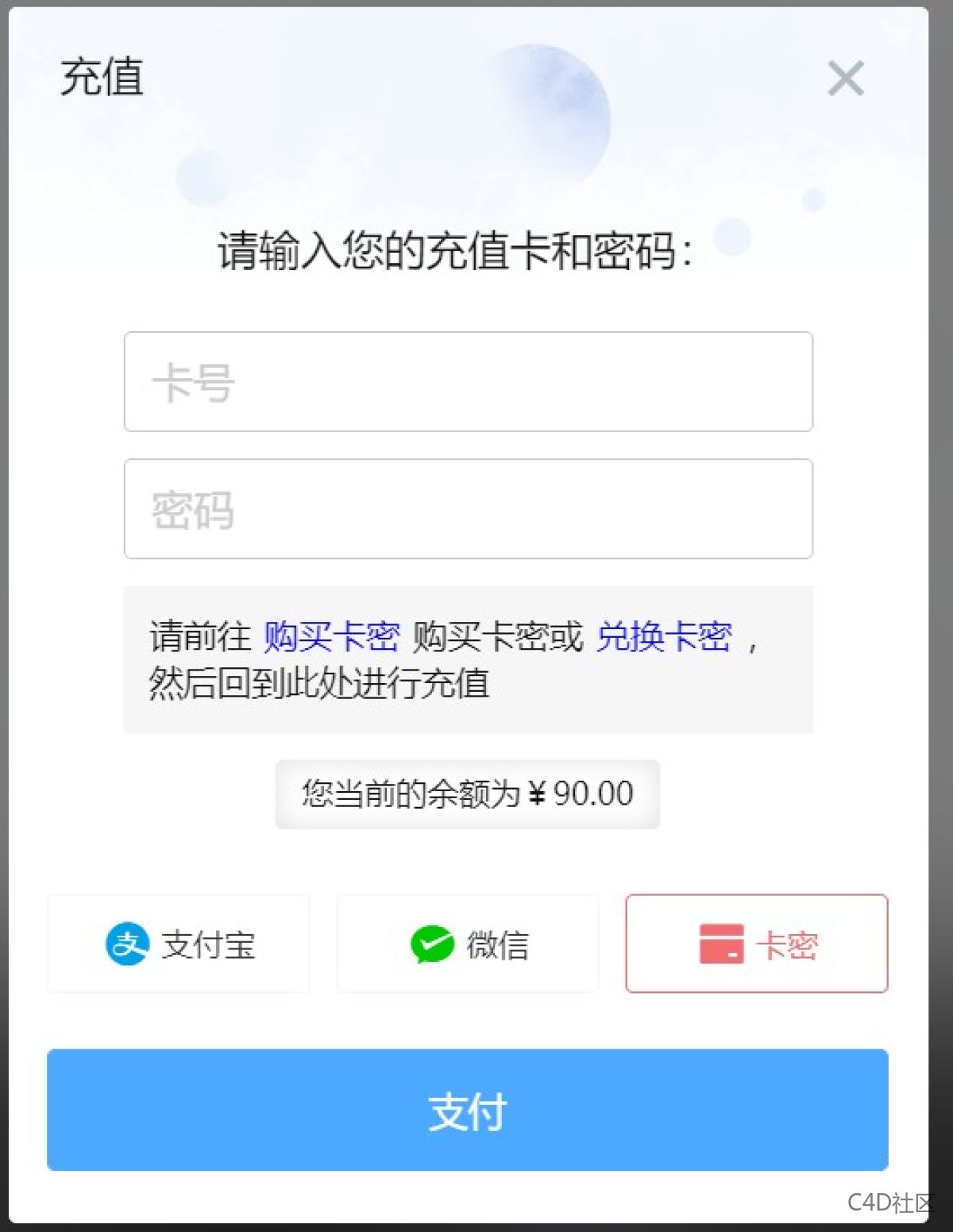Viewport: 953px width, 1232px height.
Task: Click the balance display showing ¥90.00
Action: point(468,794)
